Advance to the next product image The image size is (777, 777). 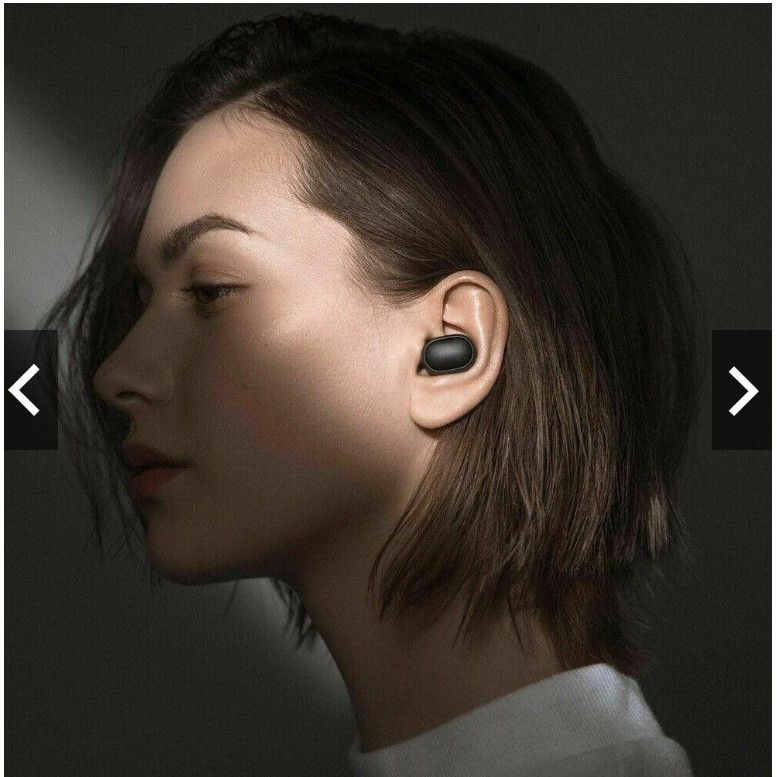pos(742,390)
